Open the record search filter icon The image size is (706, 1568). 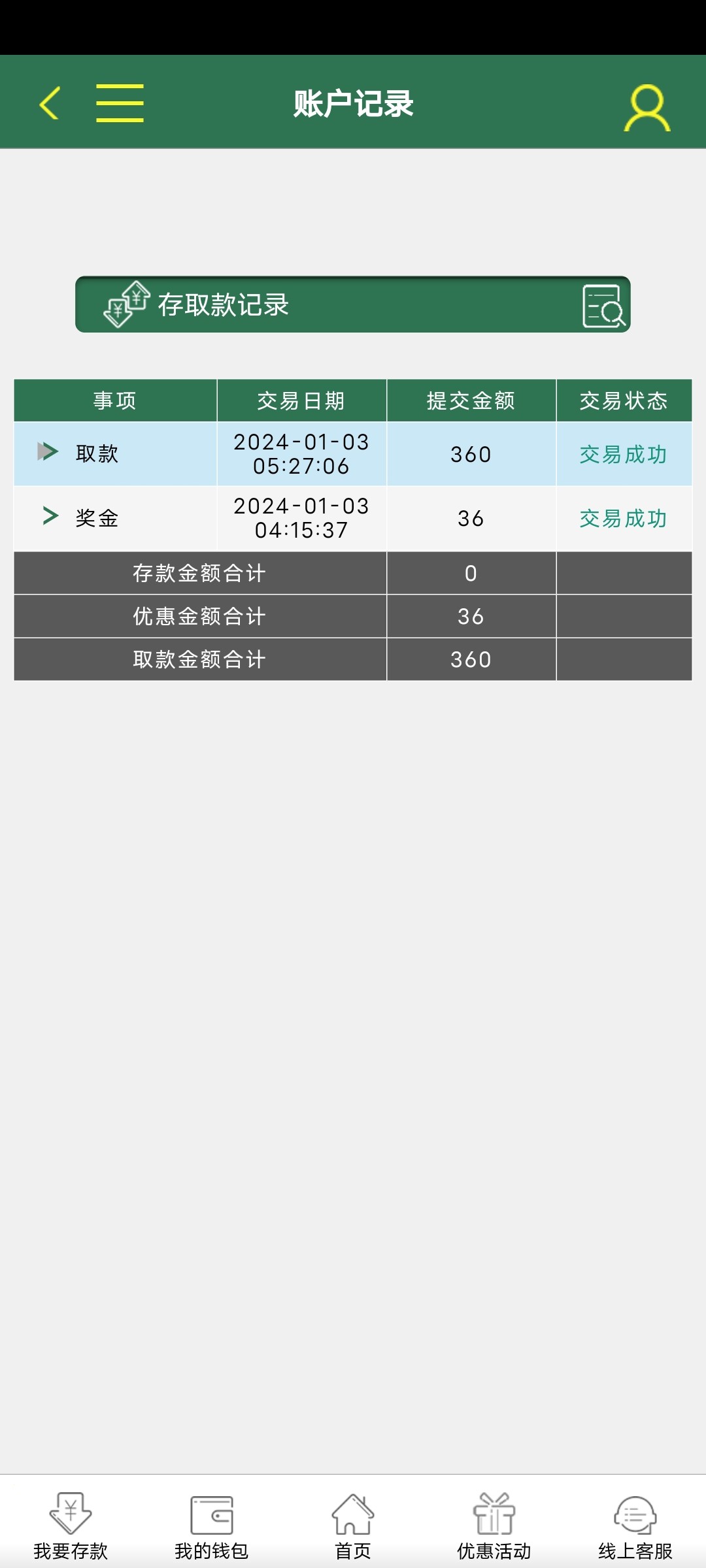[x=603, y=305]
